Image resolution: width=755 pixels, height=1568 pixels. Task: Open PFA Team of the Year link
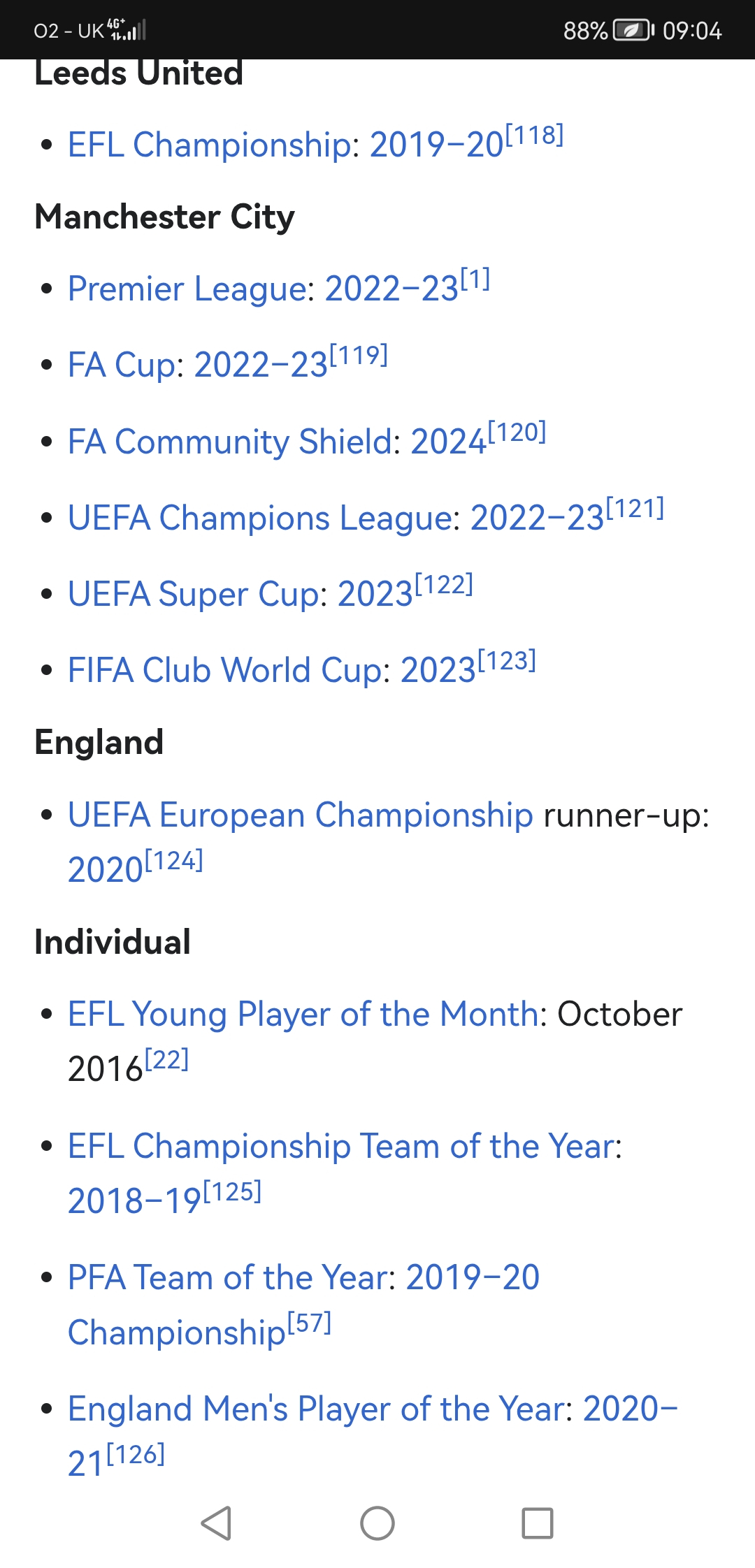tap(227, 1278)
